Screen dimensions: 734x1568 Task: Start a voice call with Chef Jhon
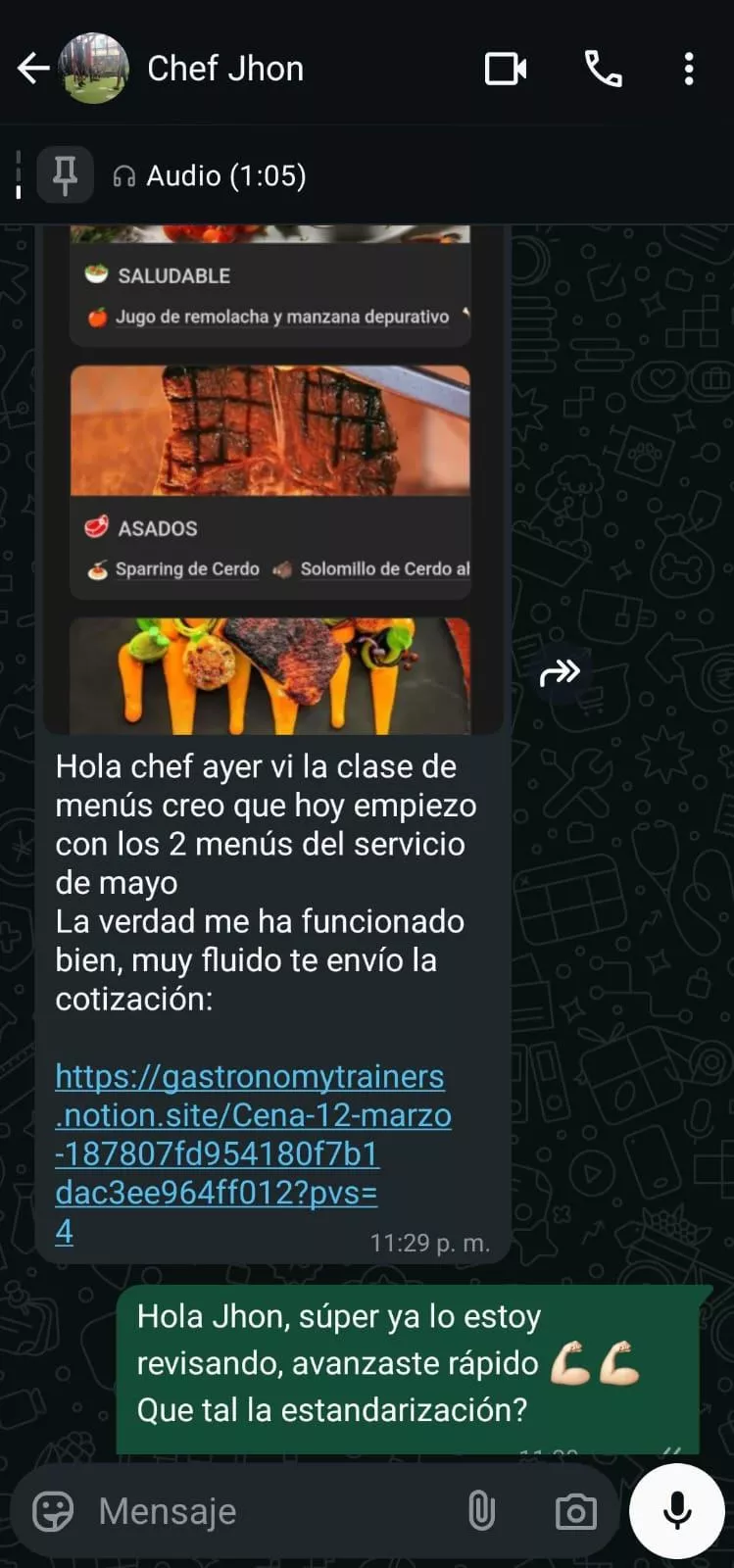click(603, 69)
